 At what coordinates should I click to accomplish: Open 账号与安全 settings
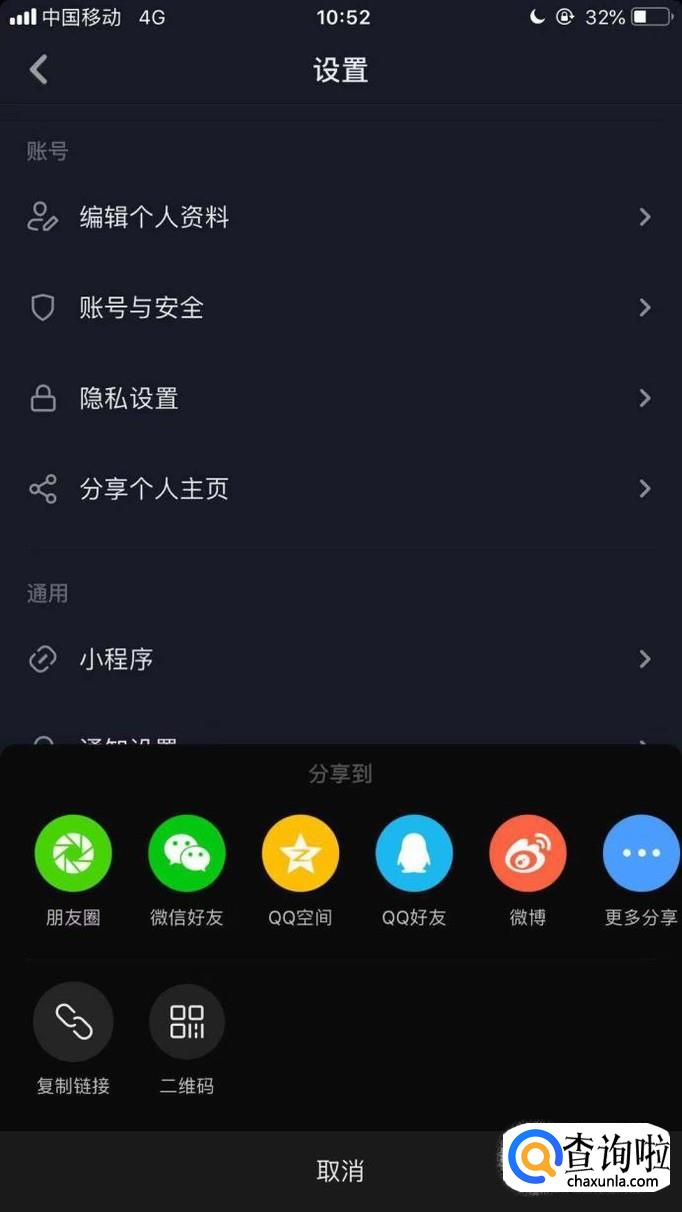[x=340, y=308]
